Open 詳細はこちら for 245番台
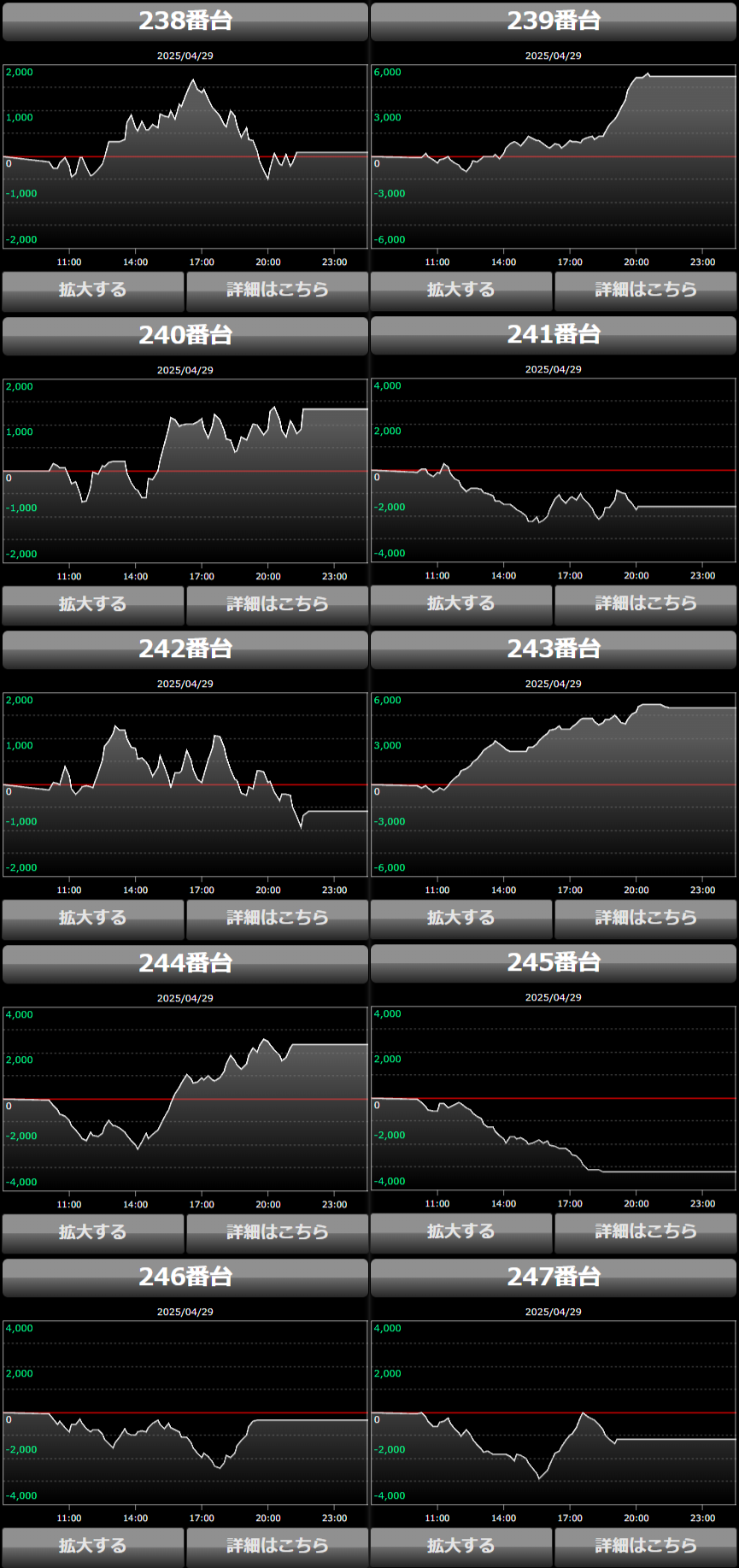Image resolution: width=739 pixels, height=1568 pixels. pyautogui.click(x=646, y=1232)
